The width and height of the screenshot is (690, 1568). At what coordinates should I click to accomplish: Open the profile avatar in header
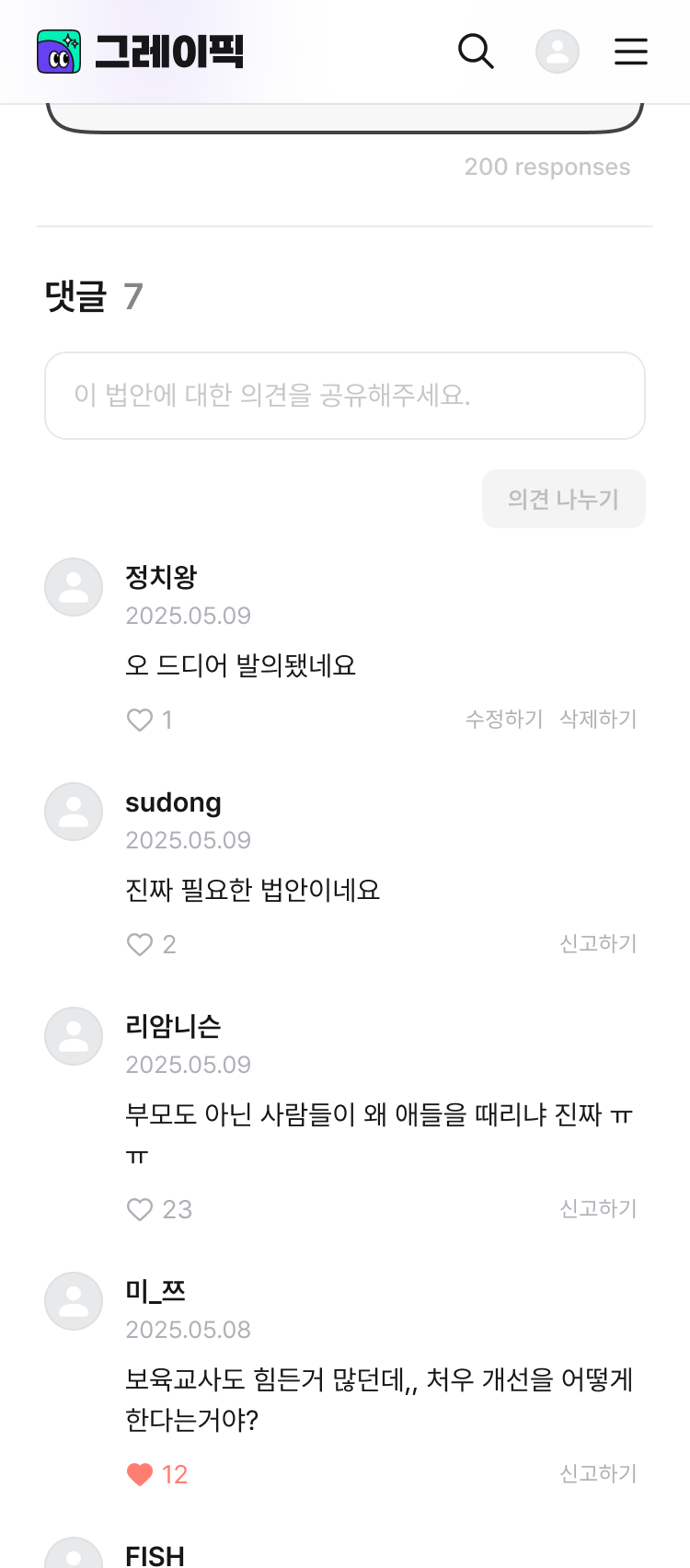pos(558,52)
